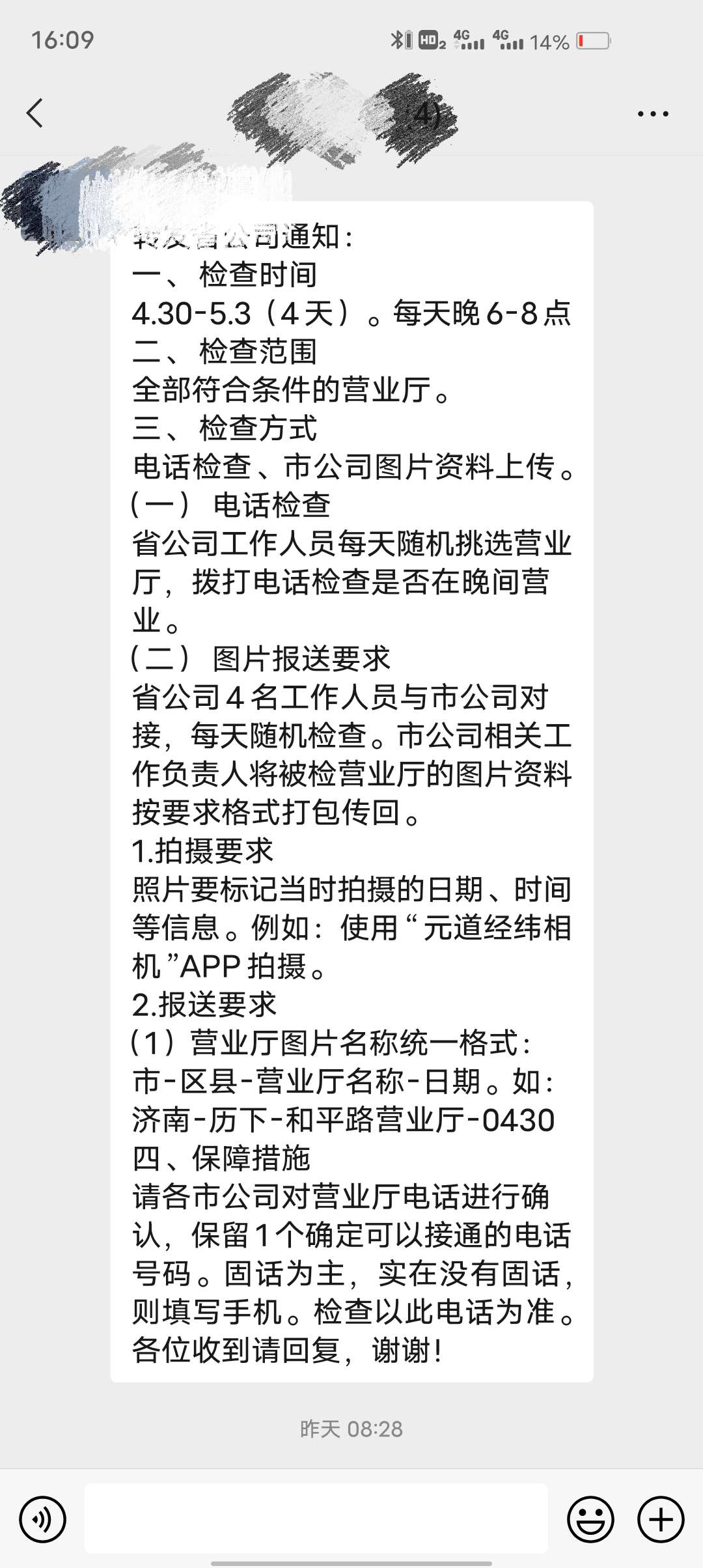Switch to voice message input

pos(43,1520)
